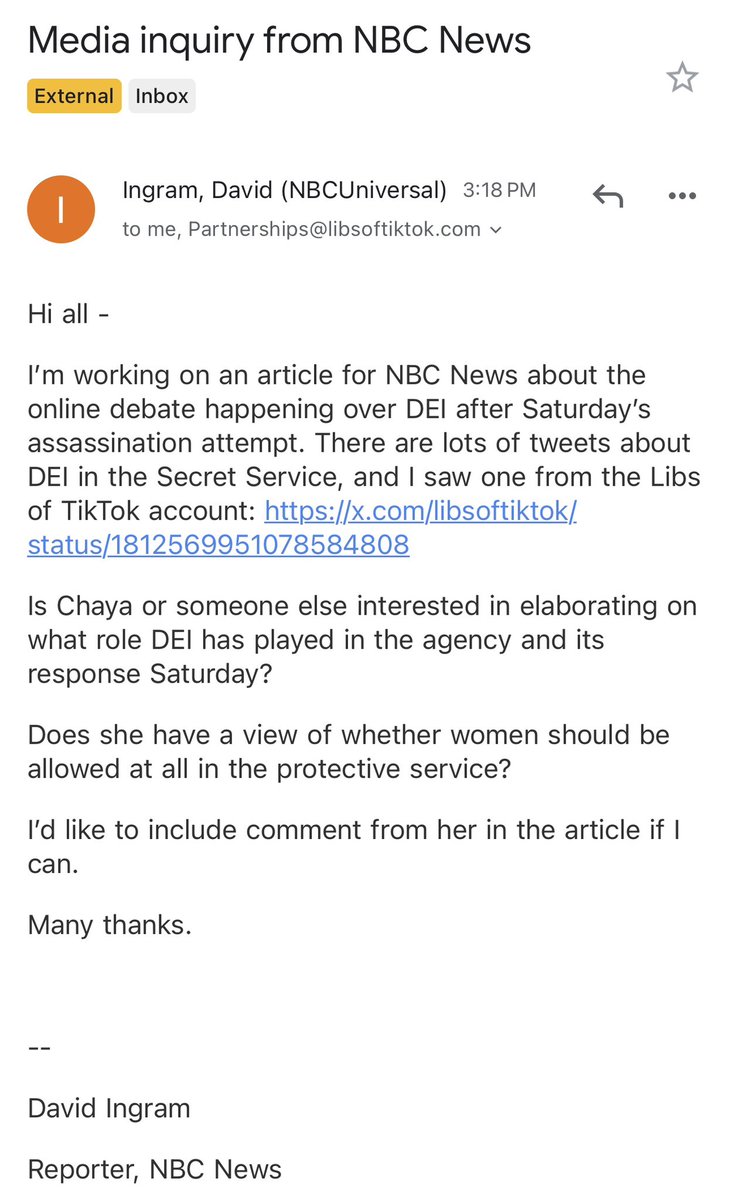Screen dimensions: 730x1200
Task: Open the libsoftiktok status link
Action: click(x=420, y=513)
